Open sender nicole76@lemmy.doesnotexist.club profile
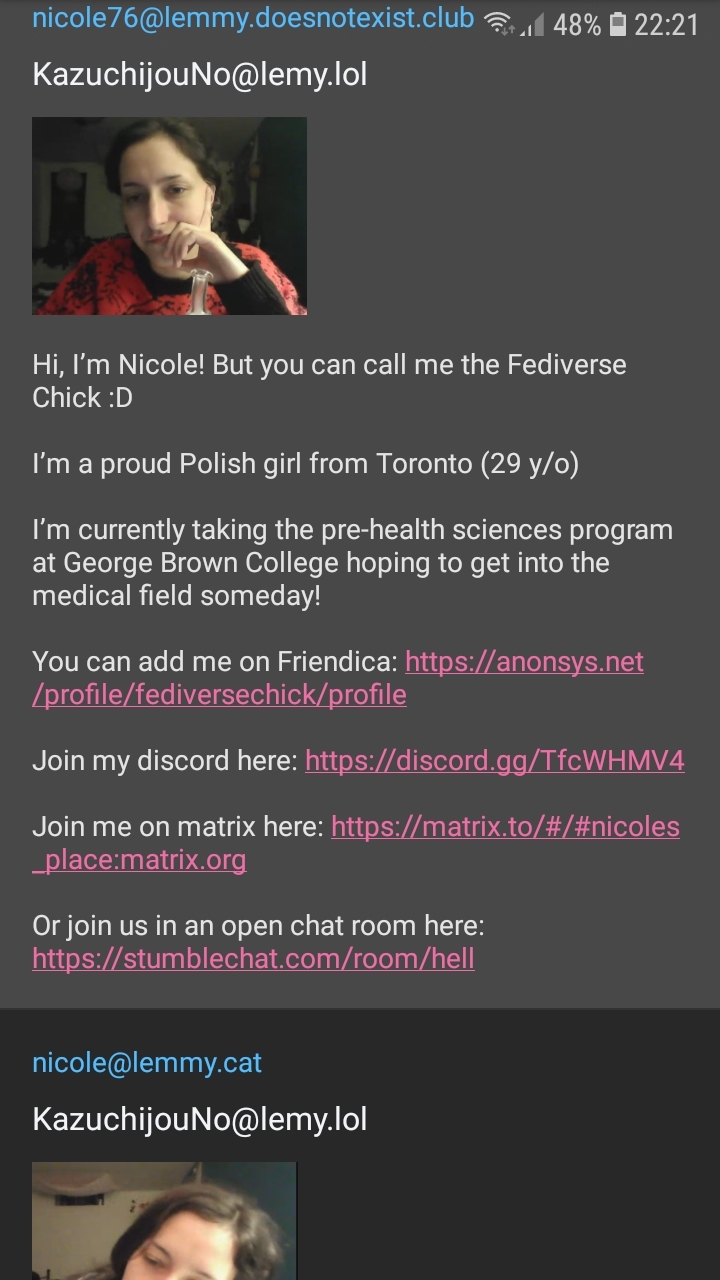This screenshot has width=720, height=1280. pos(253,18)
